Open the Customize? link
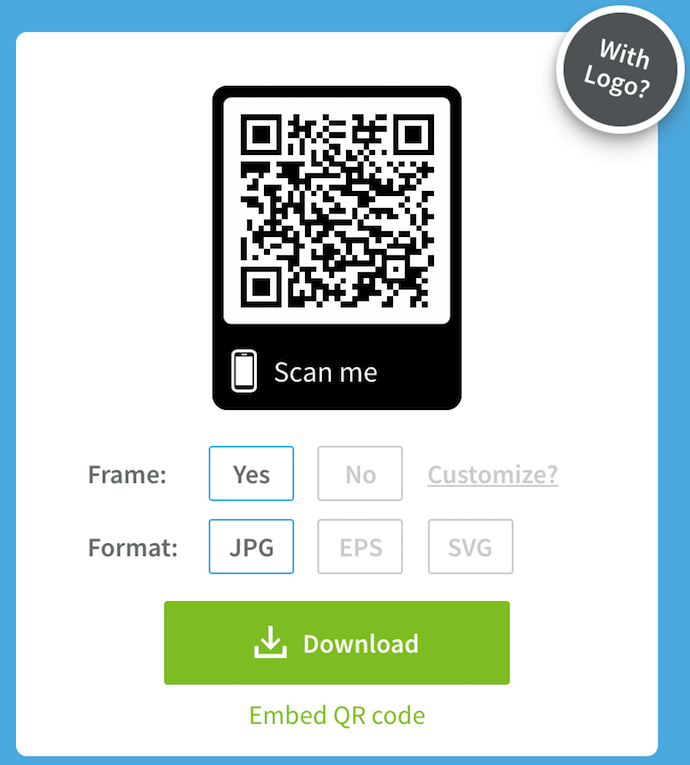 [x=492, y=474]
